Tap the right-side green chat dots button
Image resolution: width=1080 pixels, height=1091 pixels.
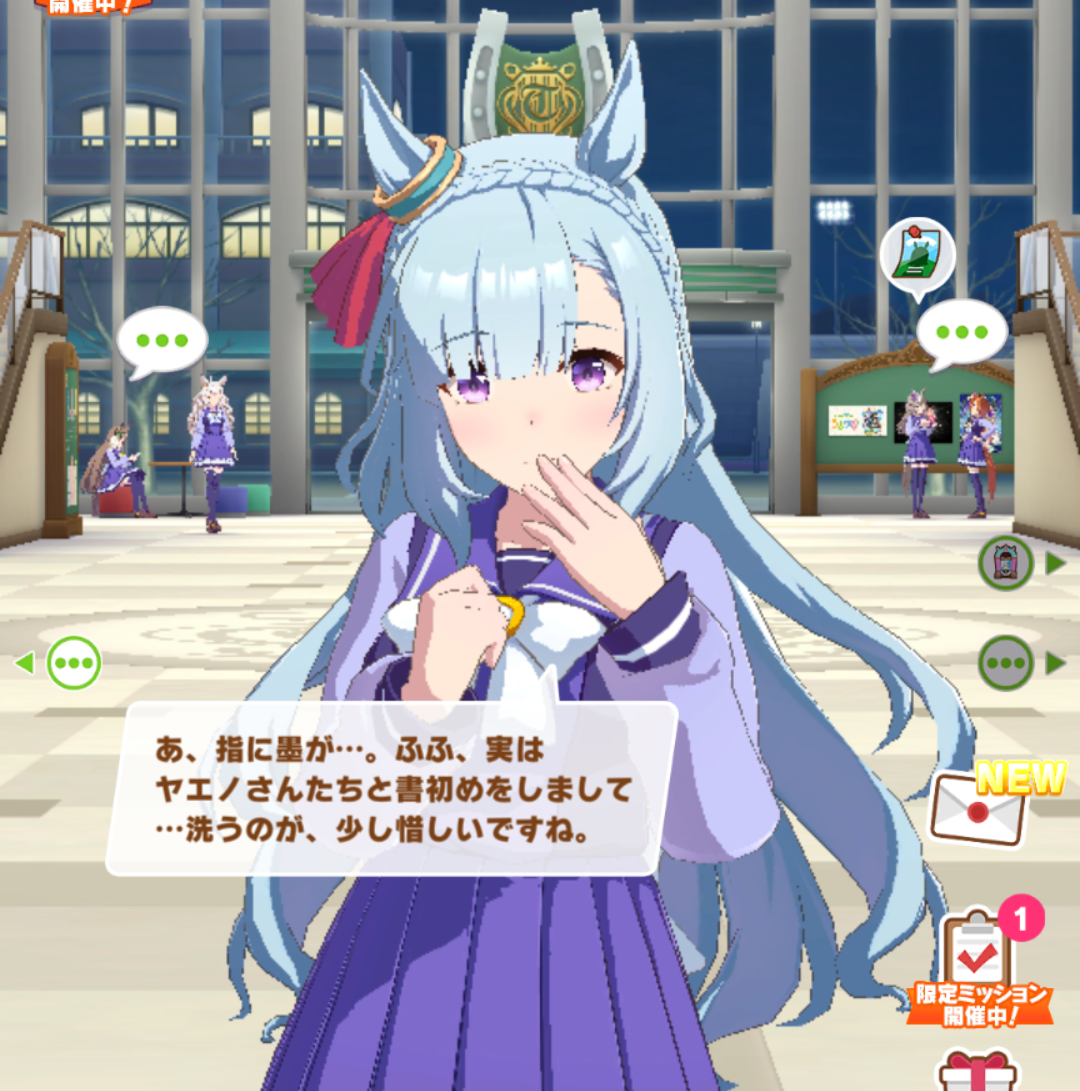(x=1005, y=662)
